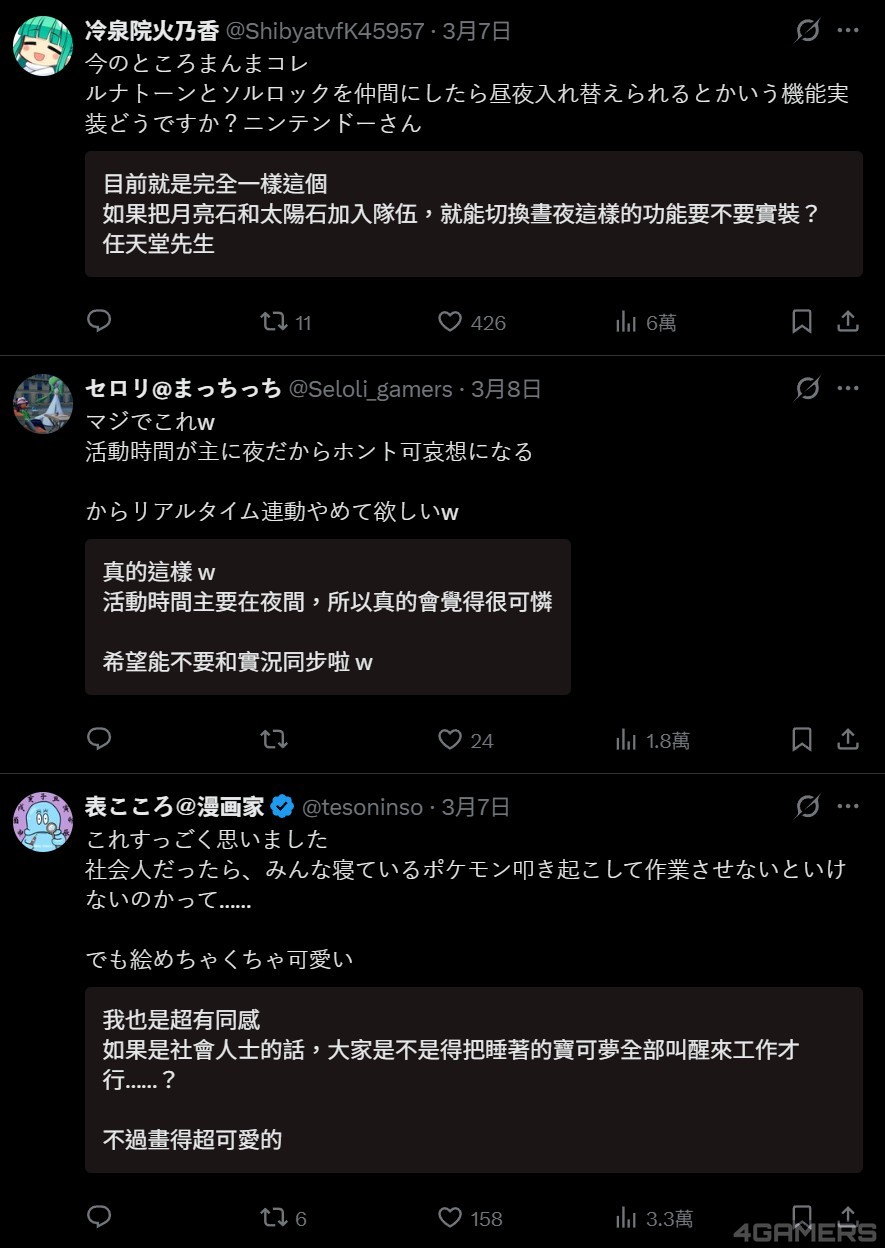The height and width of the screenshot is (1248, 885).
Task: Like セロリ@まっちっち's tweet
Action: pyautogui.click(x=450, y=739)
